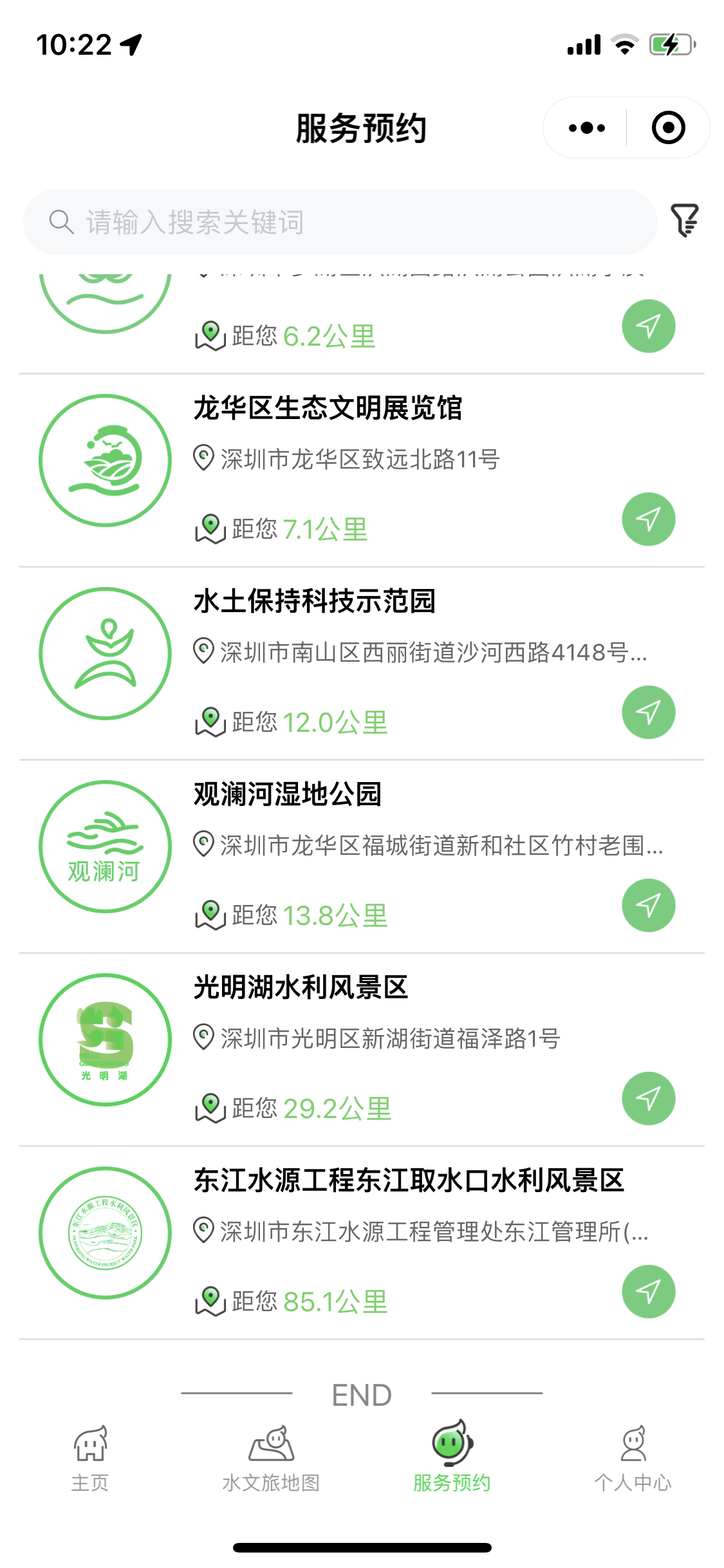Get directions to 观澜河湿地公园
The height and width of the screenshot is (1568, 724).
click(x=648, y=906)
